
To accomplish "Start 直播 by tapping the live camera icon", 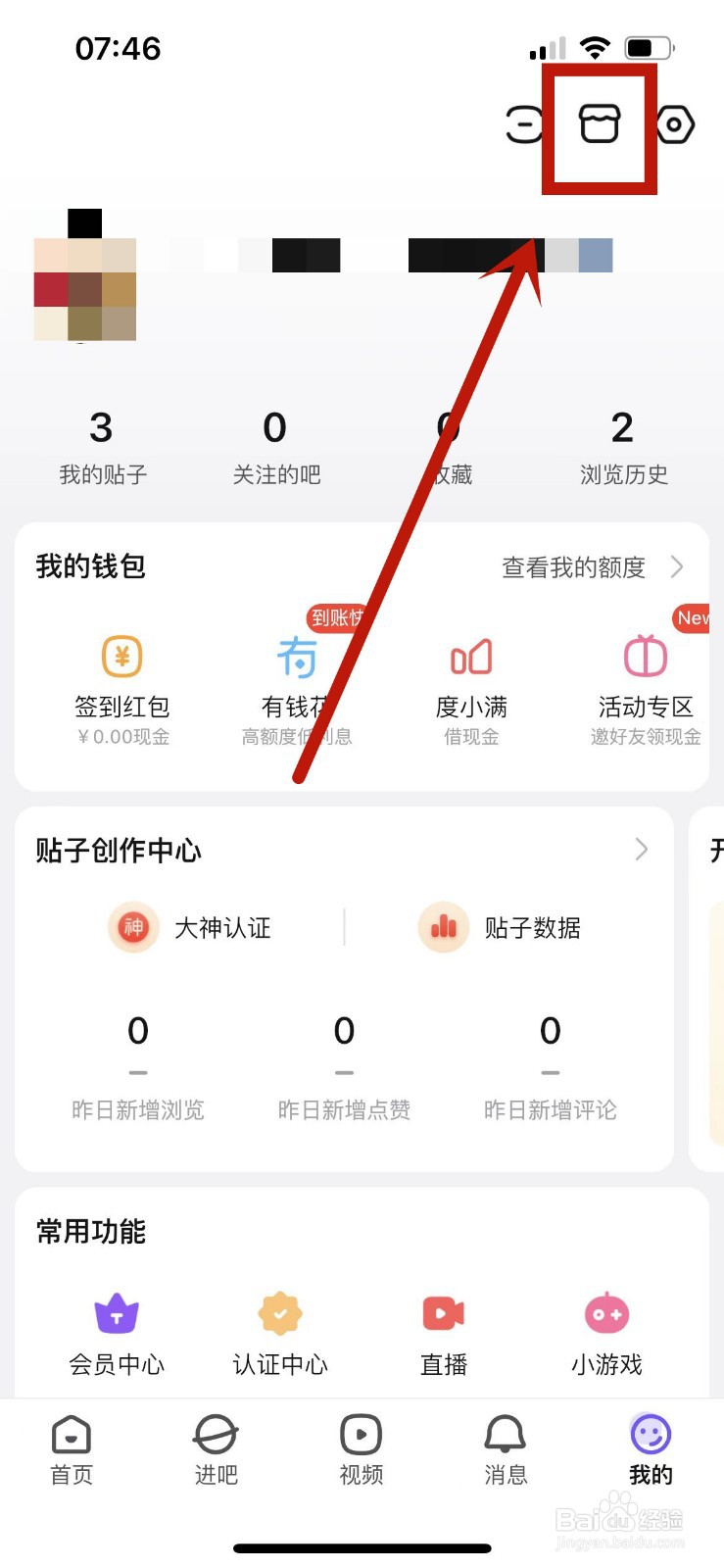I will pyautogui.click(x=442, y=1313).
